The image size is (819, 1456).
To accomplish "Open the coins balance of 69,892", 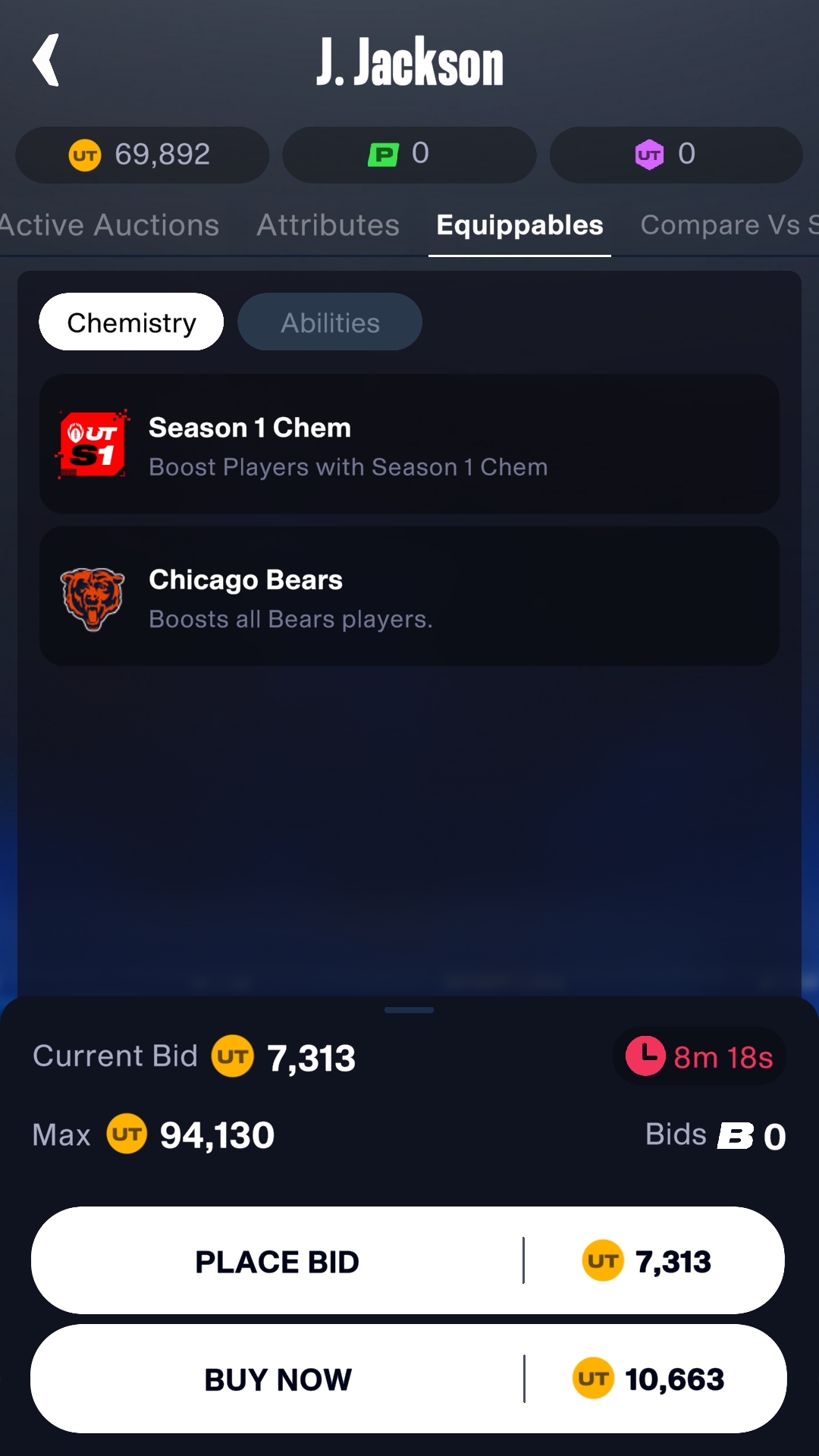I will point(143,155).
